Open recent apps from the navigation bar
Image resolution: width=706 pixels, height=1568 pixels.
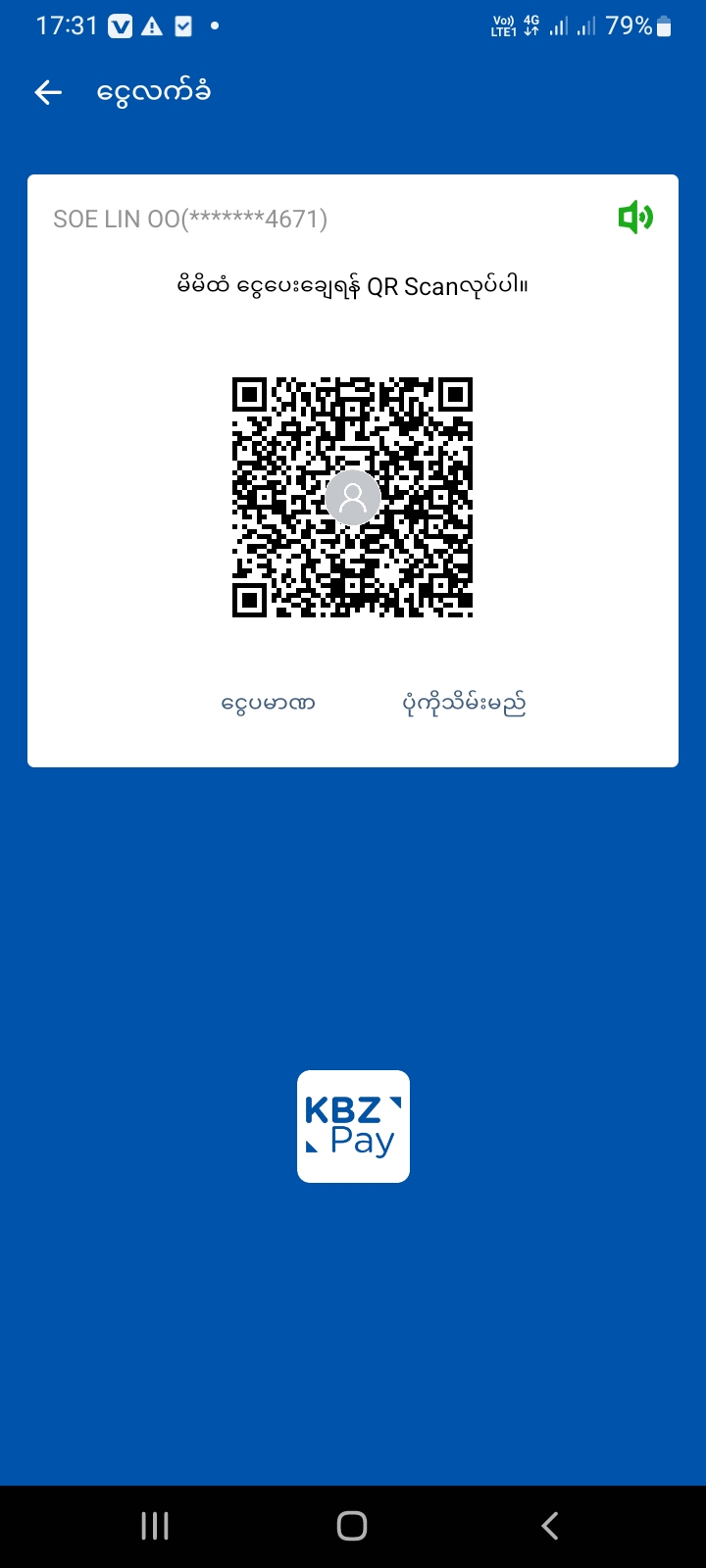(x=155, y=1525)
